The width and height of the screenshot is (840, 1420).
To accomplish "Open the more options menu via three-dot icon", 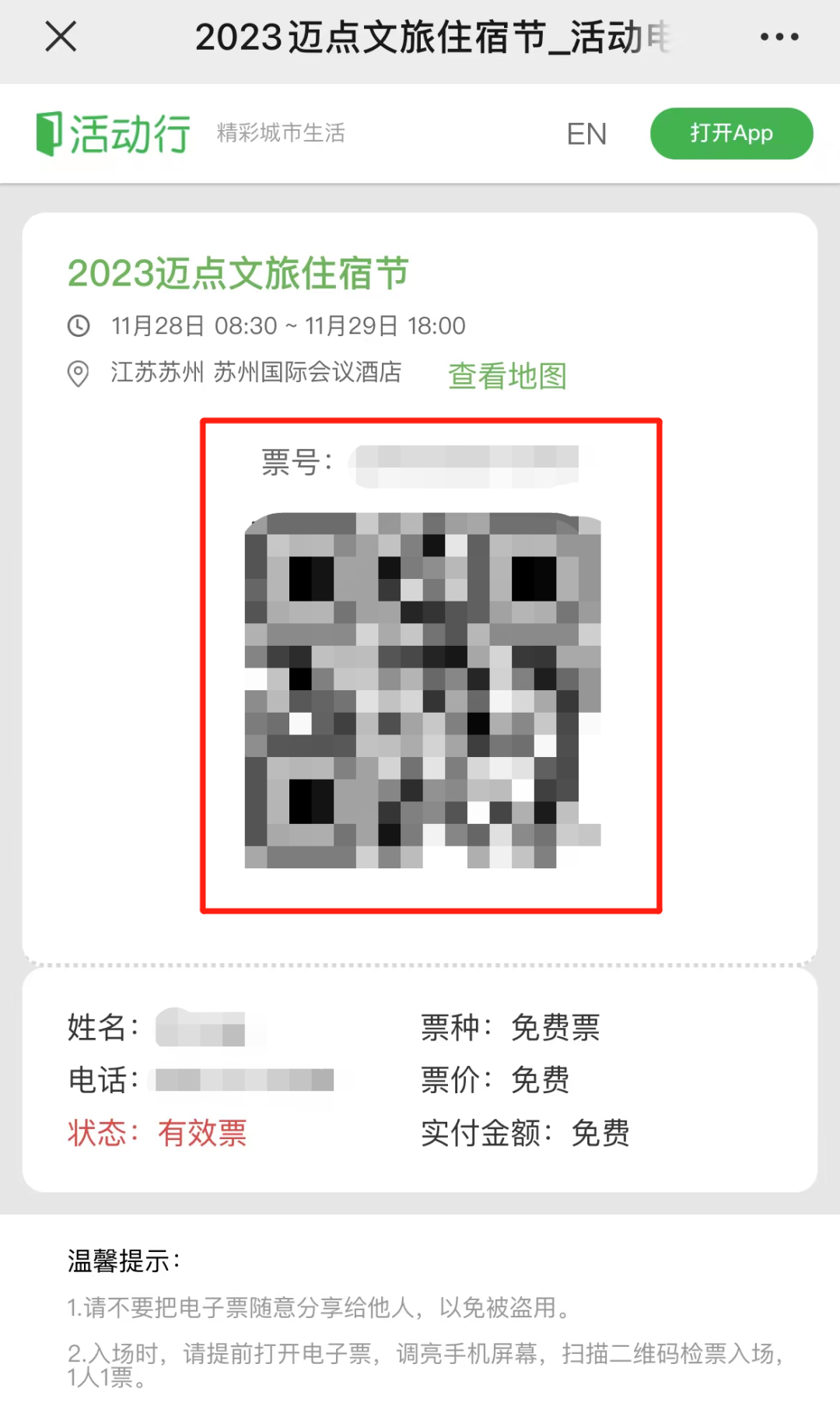I will pyautogui.click(x=779, y=36).
